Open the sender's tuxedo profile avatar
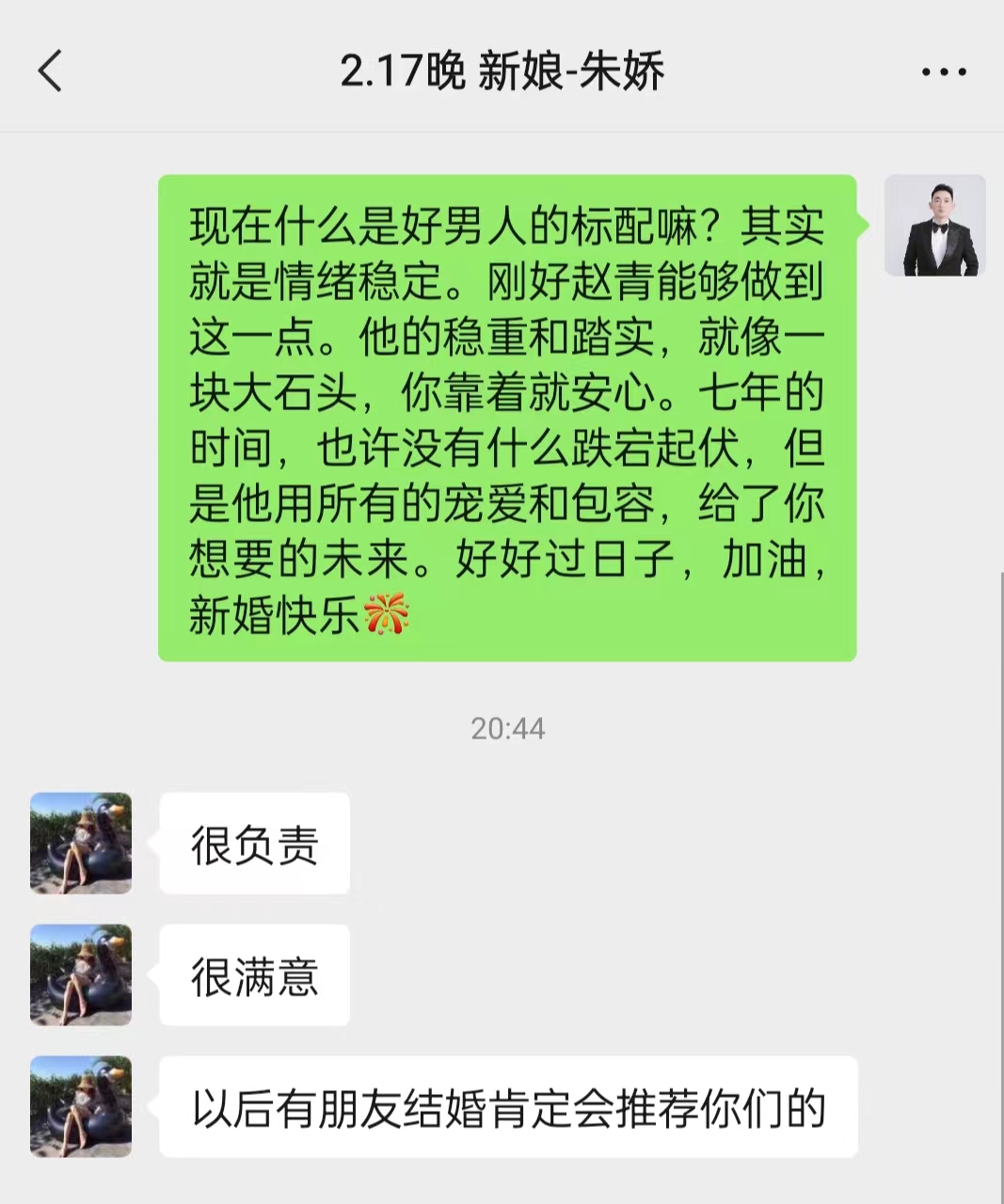 [934, 226]
